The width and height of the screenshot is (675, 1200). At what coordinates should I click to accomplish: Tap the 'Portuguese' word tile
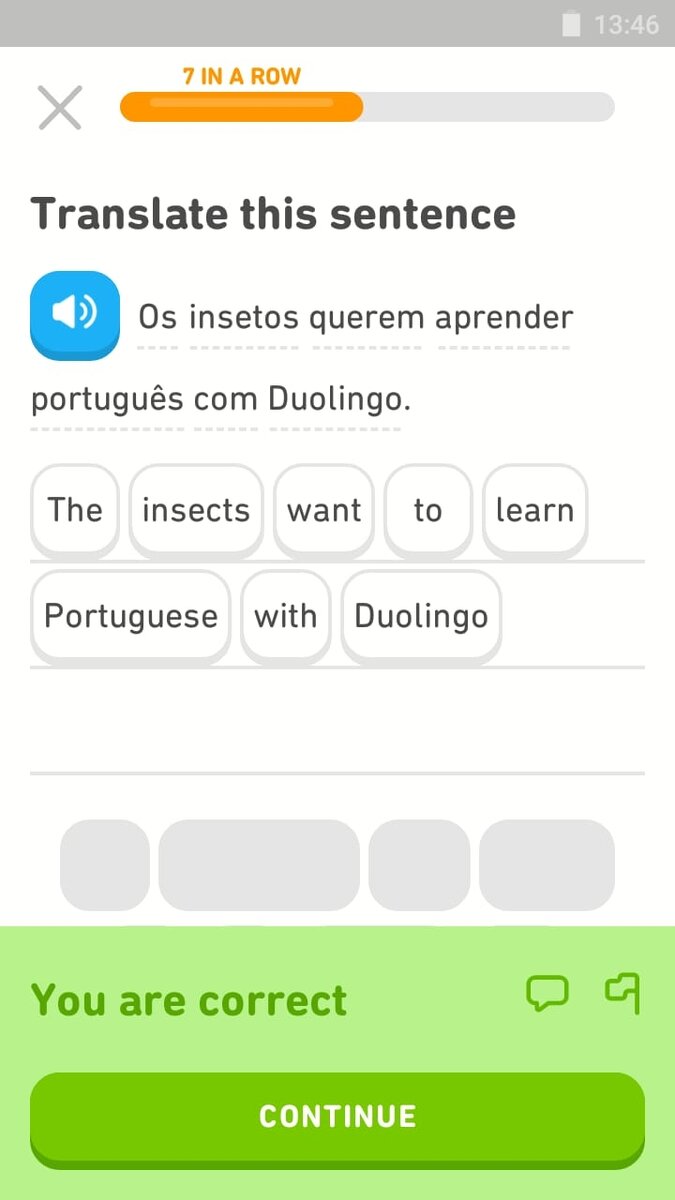(131, 616)
